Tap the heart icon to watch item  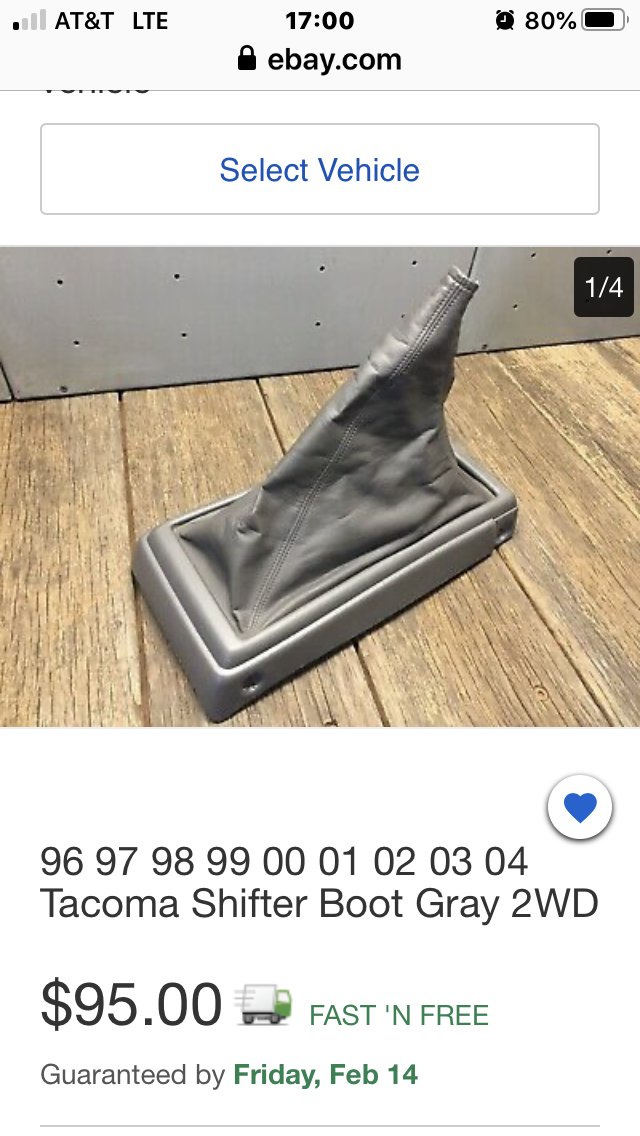[x=580, y=806]
